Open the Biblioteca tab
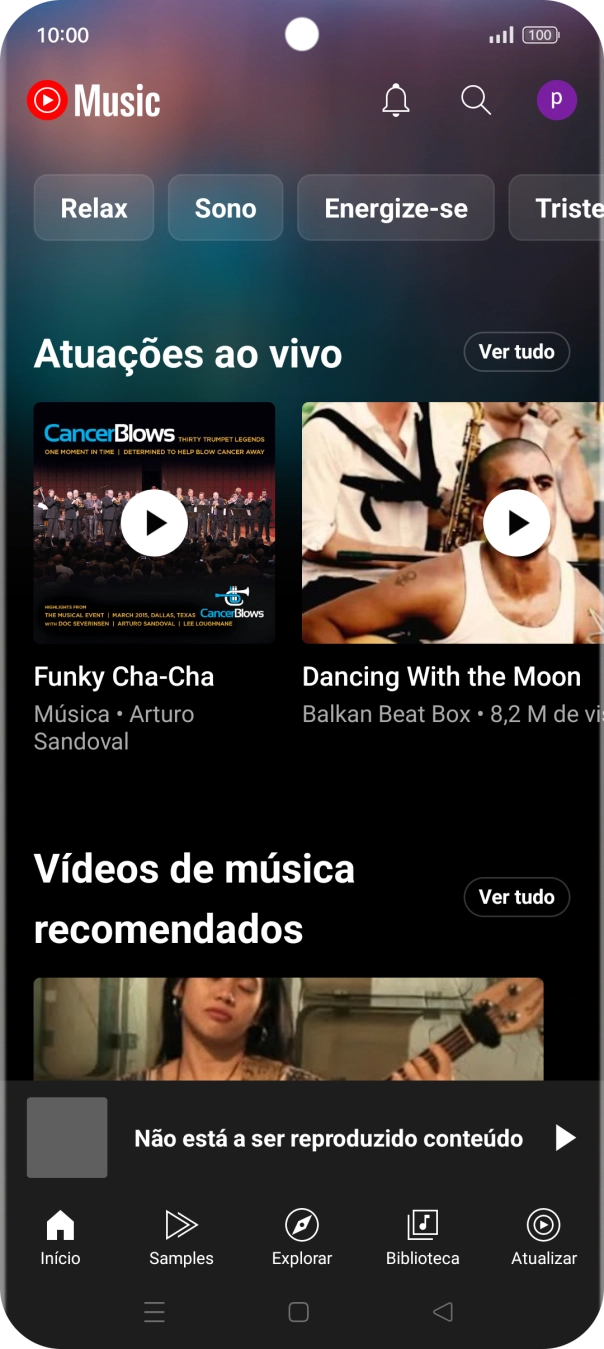The image size is (604, 1349). (x=422, y=1237)
